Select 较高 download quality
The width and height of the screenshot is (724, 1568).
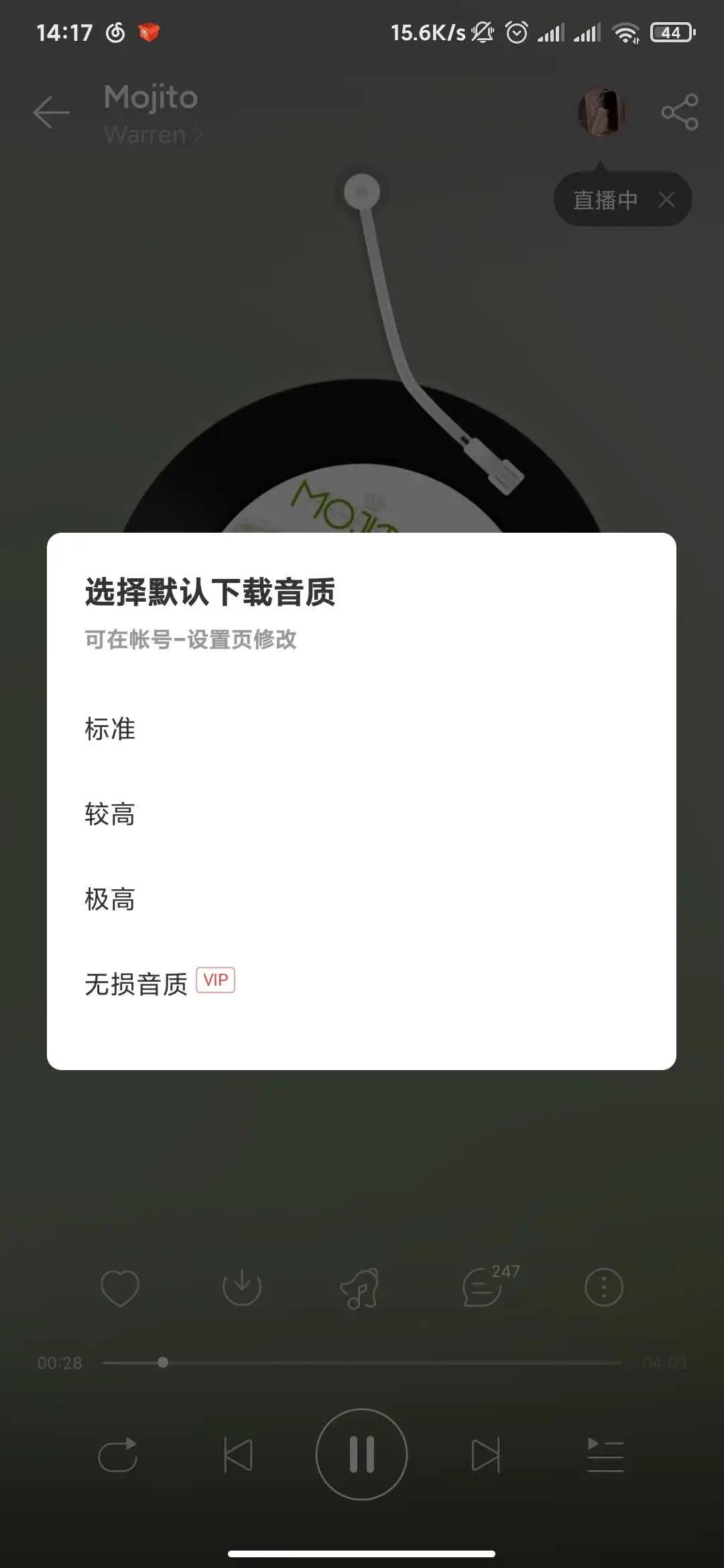111,815
